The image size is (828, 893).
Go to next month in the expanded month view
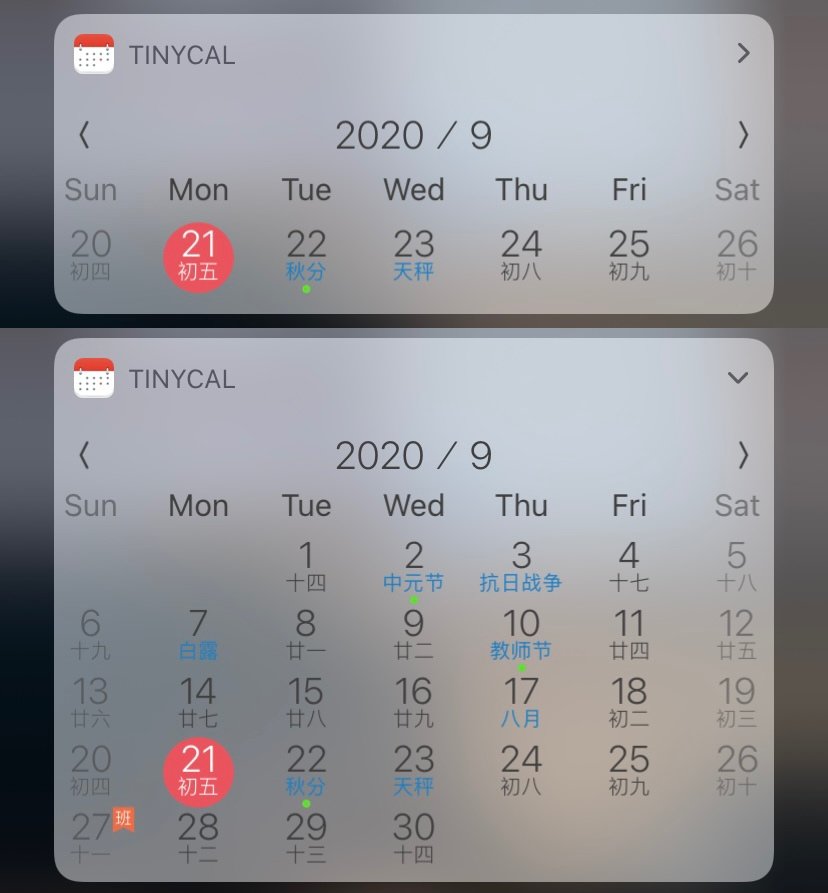coord(743,456)
